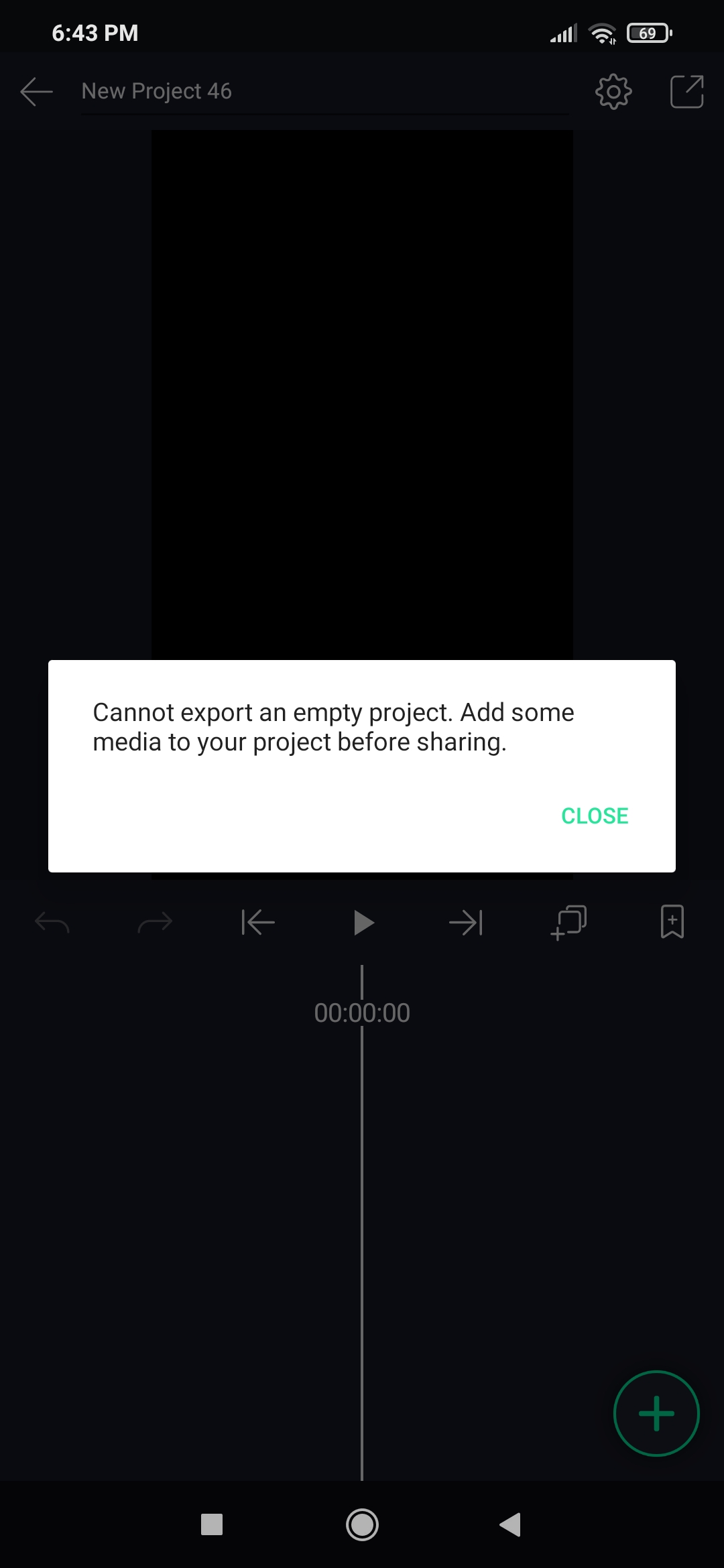Edit the New Project 46 title
724x1568 pixels.
click(x=156, y=91)
